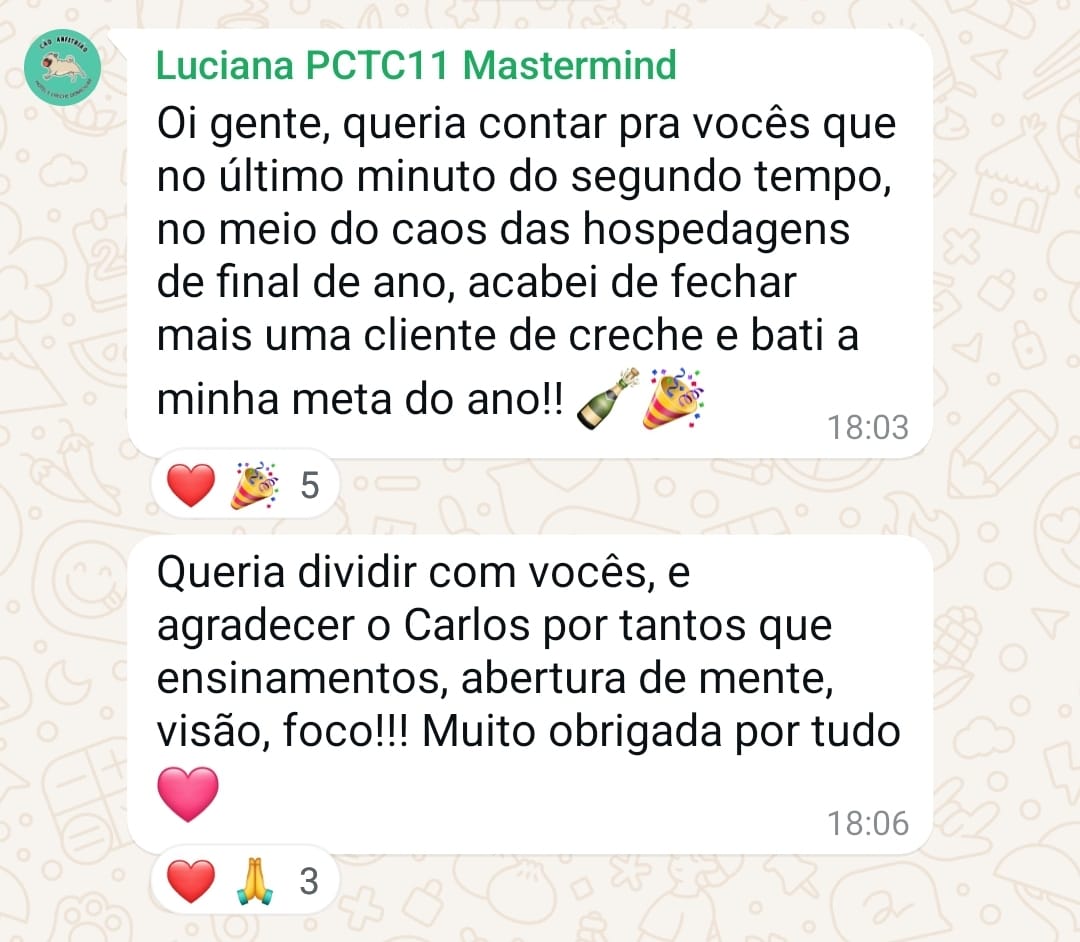View reactions under the 18:06 message
This screenshot has height=942, width=1080.
click(x=244, y=881)
